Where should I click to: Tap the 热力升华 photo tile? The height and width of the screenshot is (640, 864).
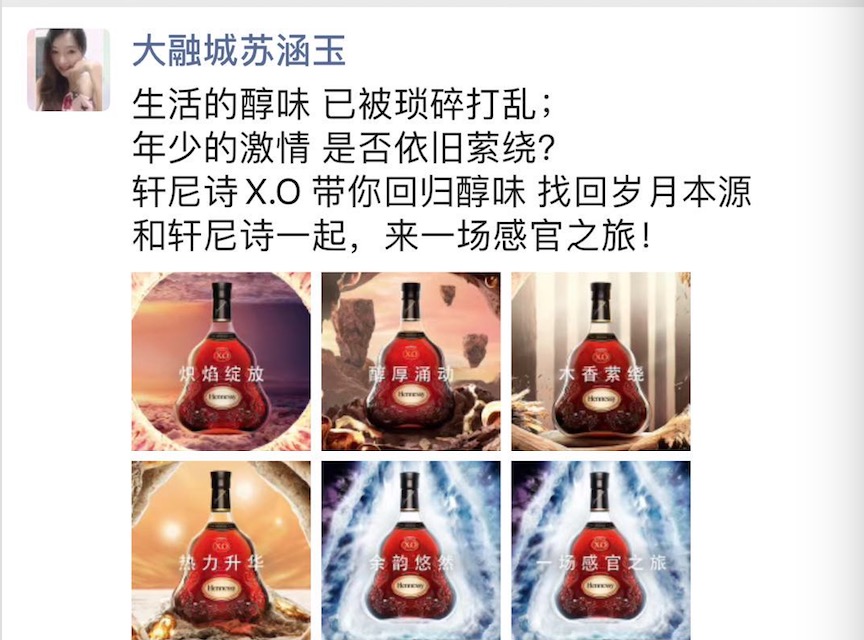click(221, 550)
